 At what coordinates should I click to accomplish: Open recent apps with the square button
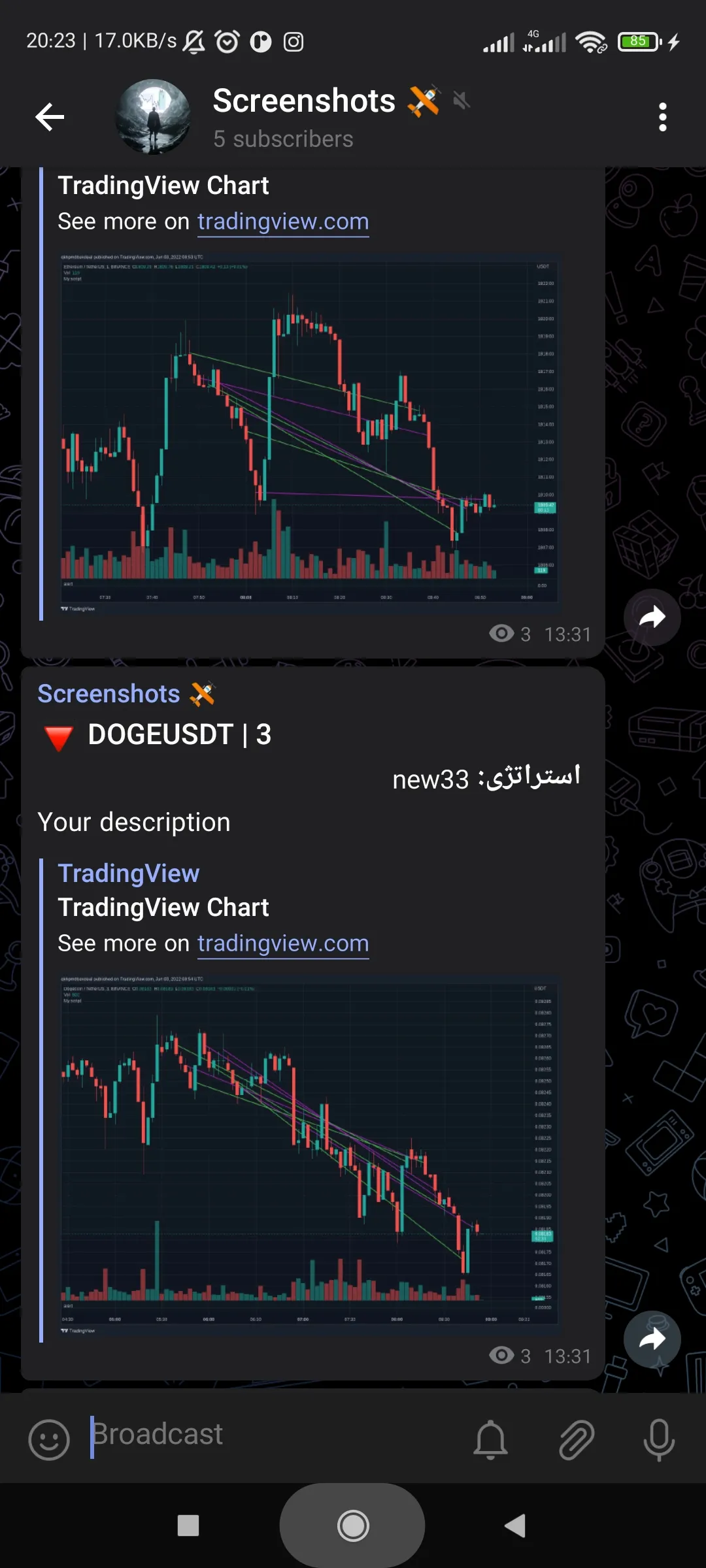coord(188,1526)
